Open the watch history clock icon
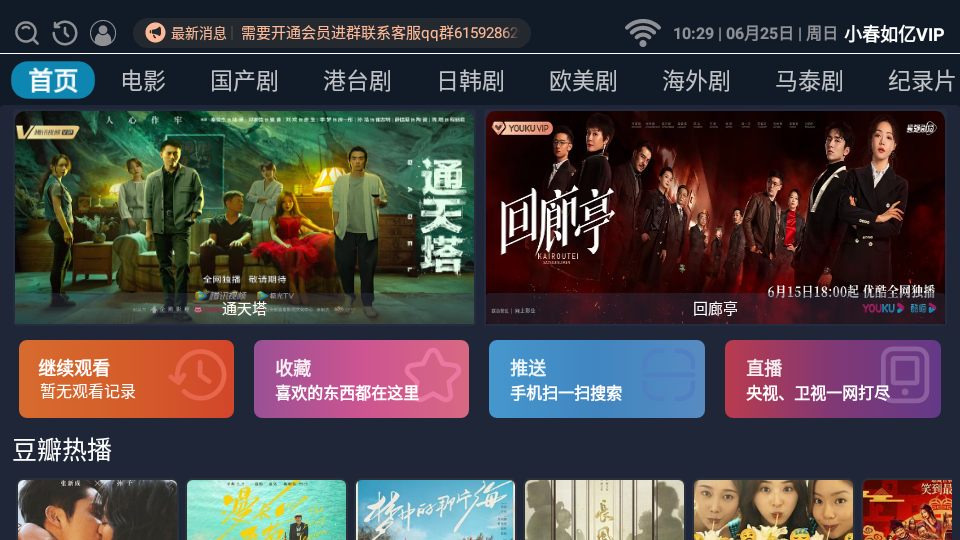Viewport: 960px width, 540px height. click(x=65, y=33)
